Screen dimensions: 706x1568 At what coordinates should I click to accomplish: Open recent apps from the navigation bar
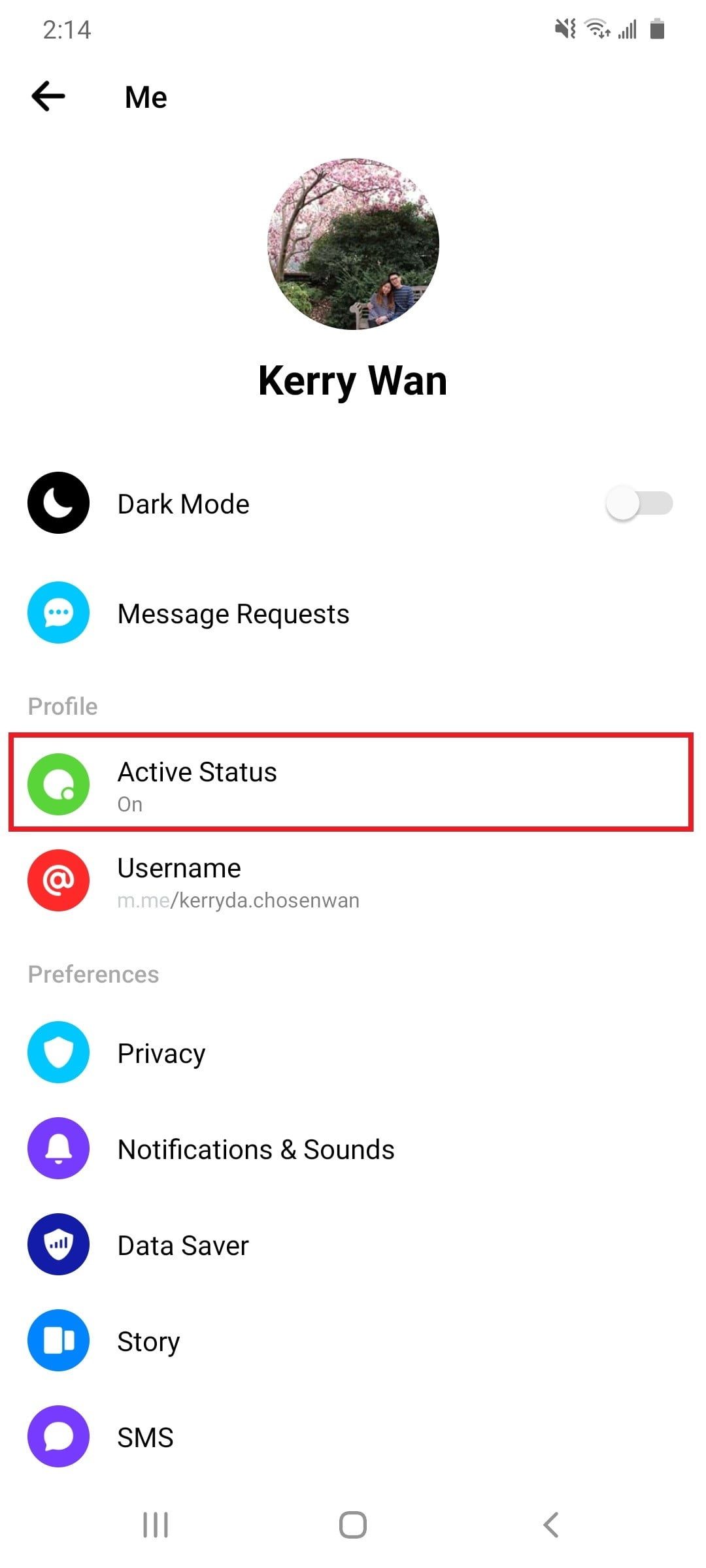(x=156, y=1526)
